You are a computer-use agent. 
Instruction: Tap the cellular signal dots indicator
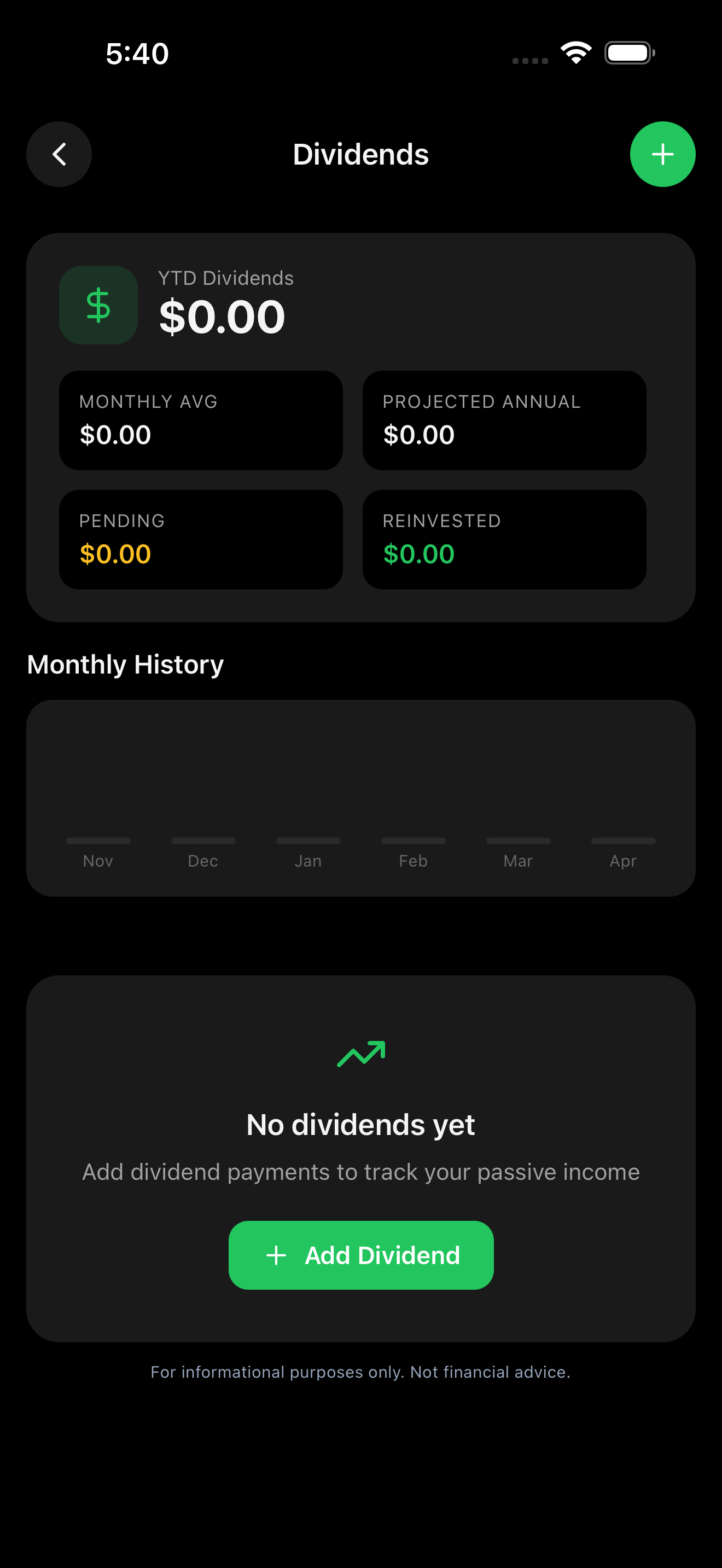[529, 60]
